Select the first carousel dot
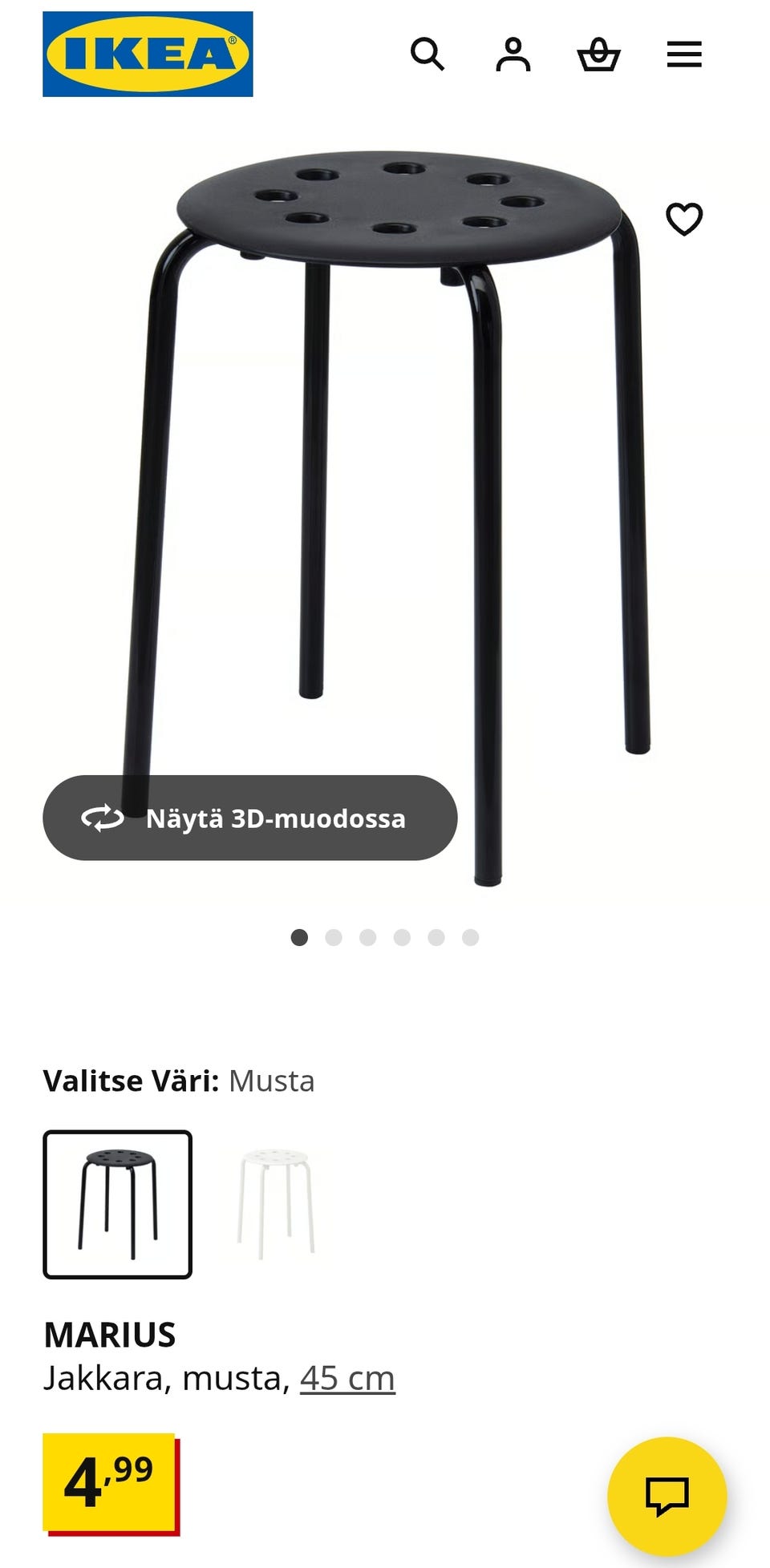Screen dimensions: 770x1568 [x=300, y=936]
